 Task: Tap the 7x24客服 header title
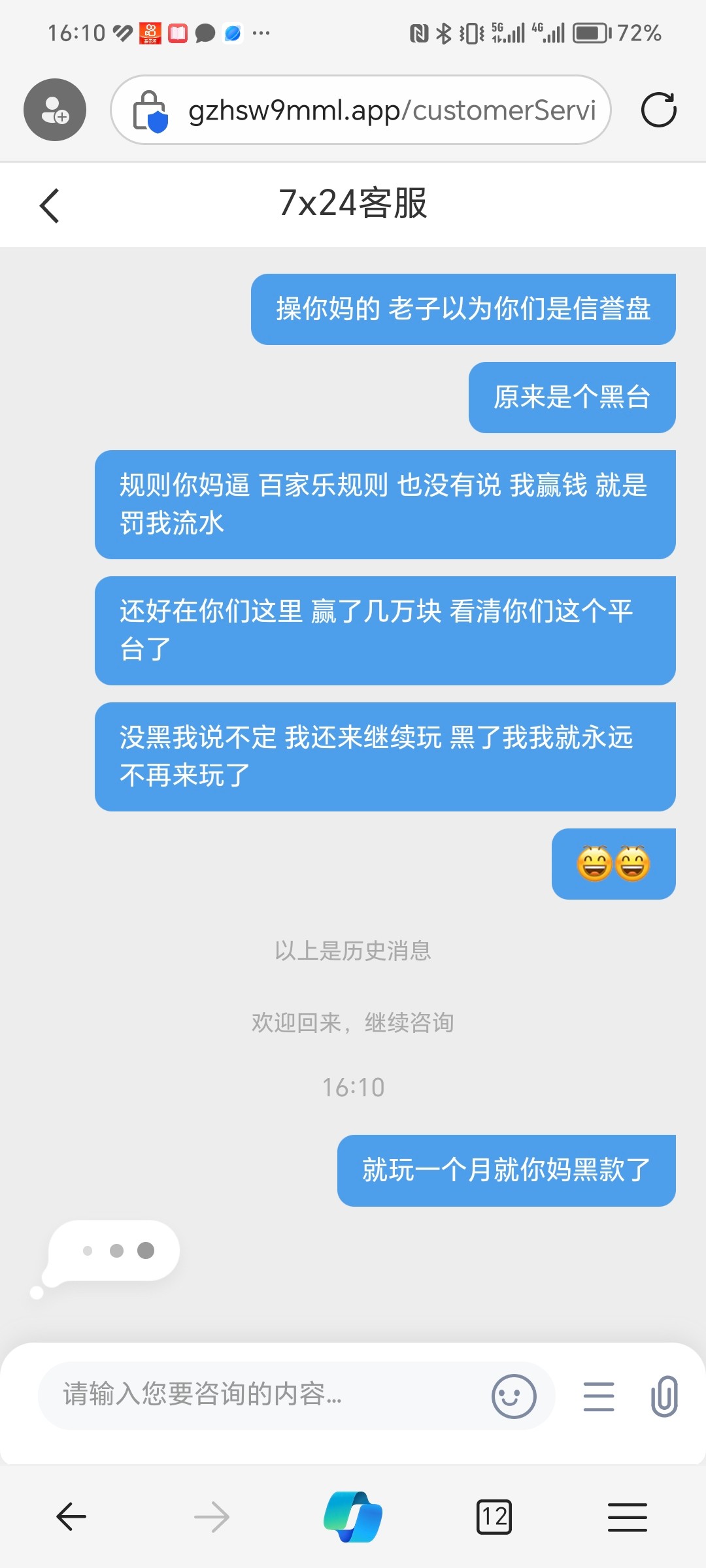point(353,203)
